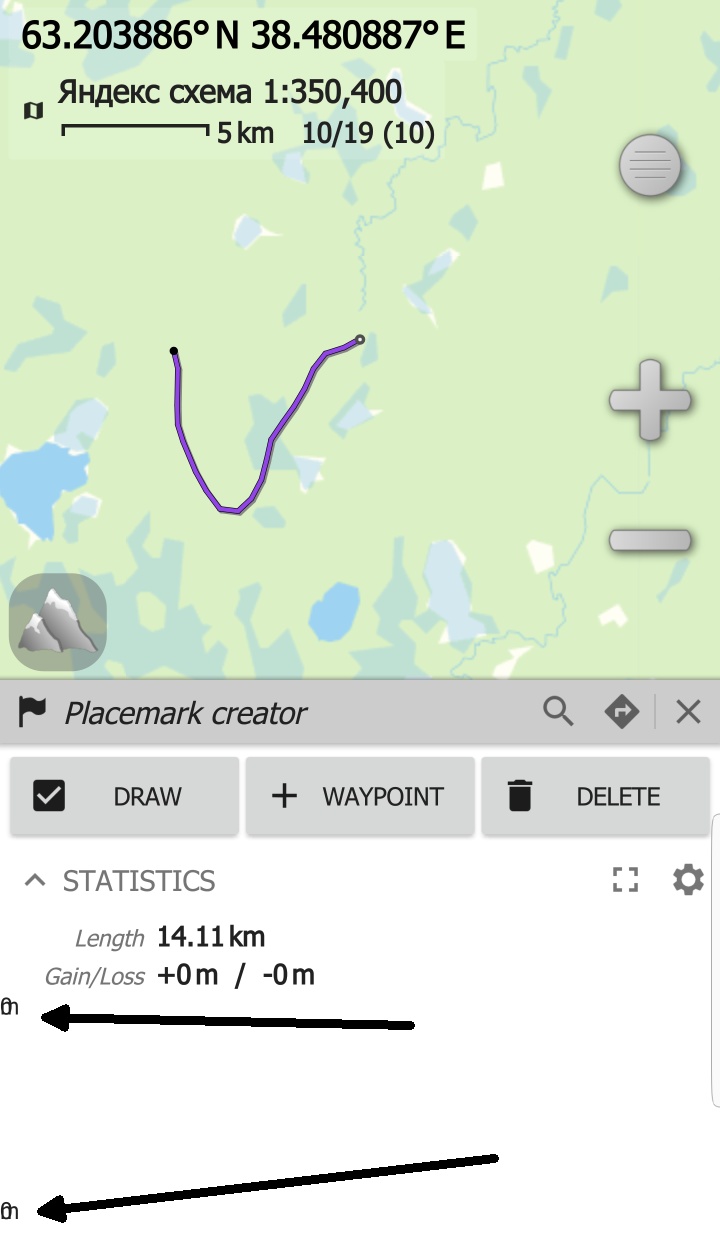The image size is (720, 1237).
Task: Zoom out the map with minus
Action: [x=650, y=540]
